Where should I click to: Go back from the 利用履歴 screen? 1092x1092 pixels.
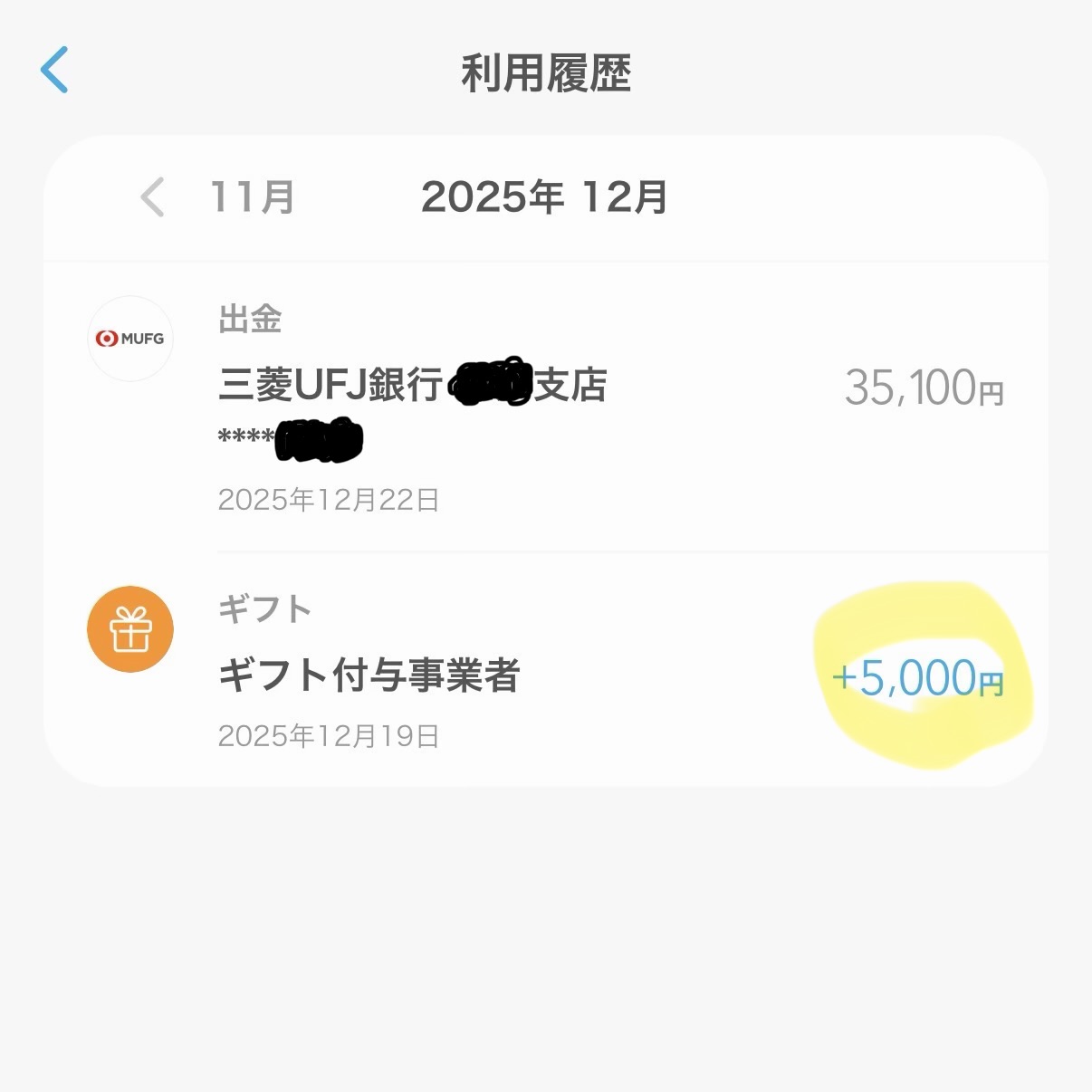(x=54, y=71)
